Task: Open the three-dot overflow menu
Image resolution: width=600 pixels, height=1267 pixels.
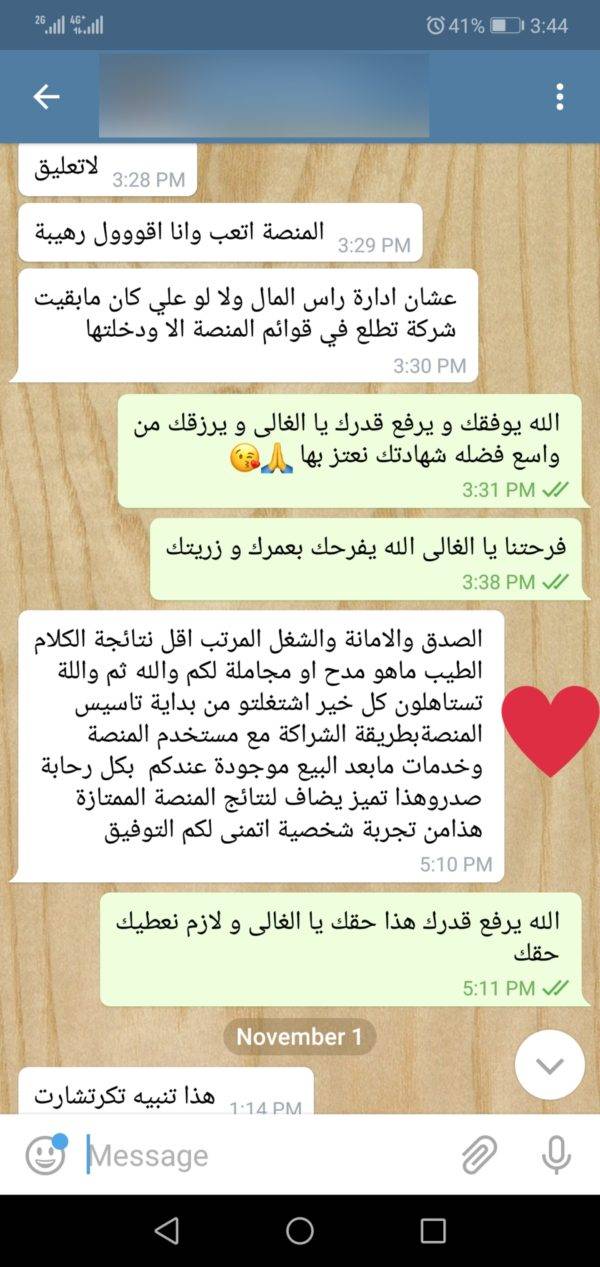Action: [x=559, y=97]
